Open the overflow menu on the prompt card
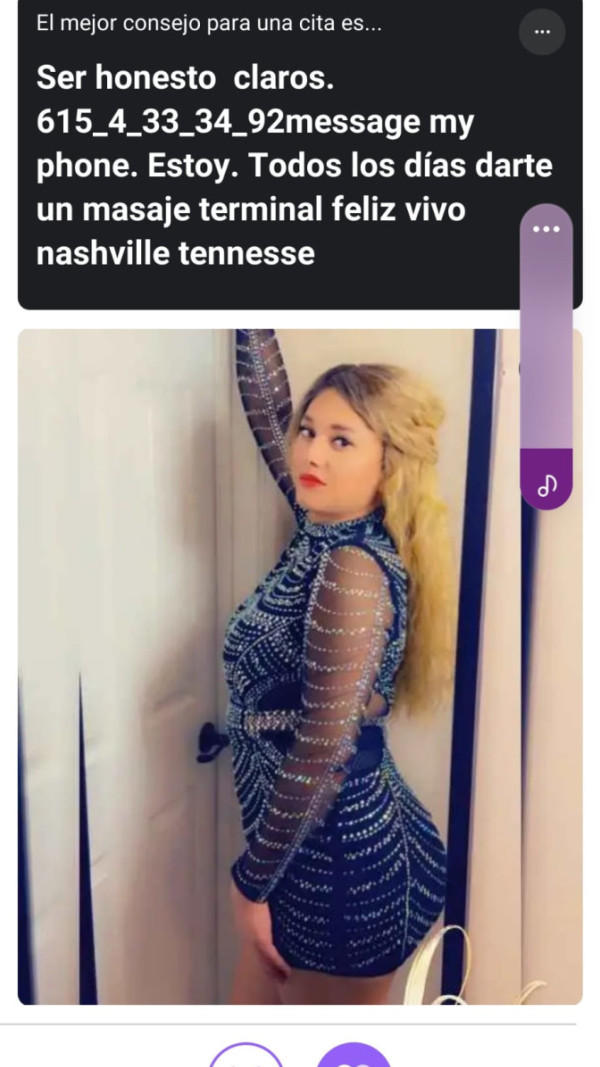The image size is (600, 1067). pyautogui.click(x=542, y=32)
